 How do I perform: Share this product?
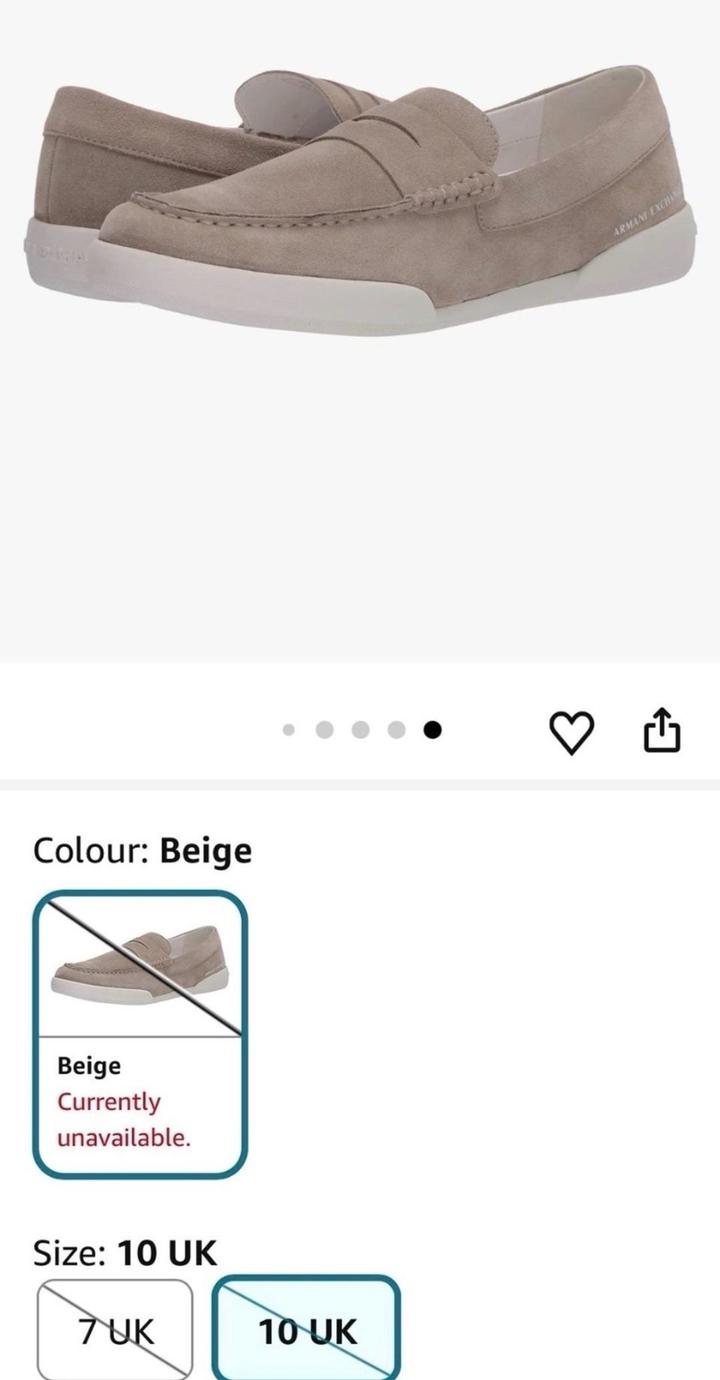pyautogui.click(x=660, y=730)
